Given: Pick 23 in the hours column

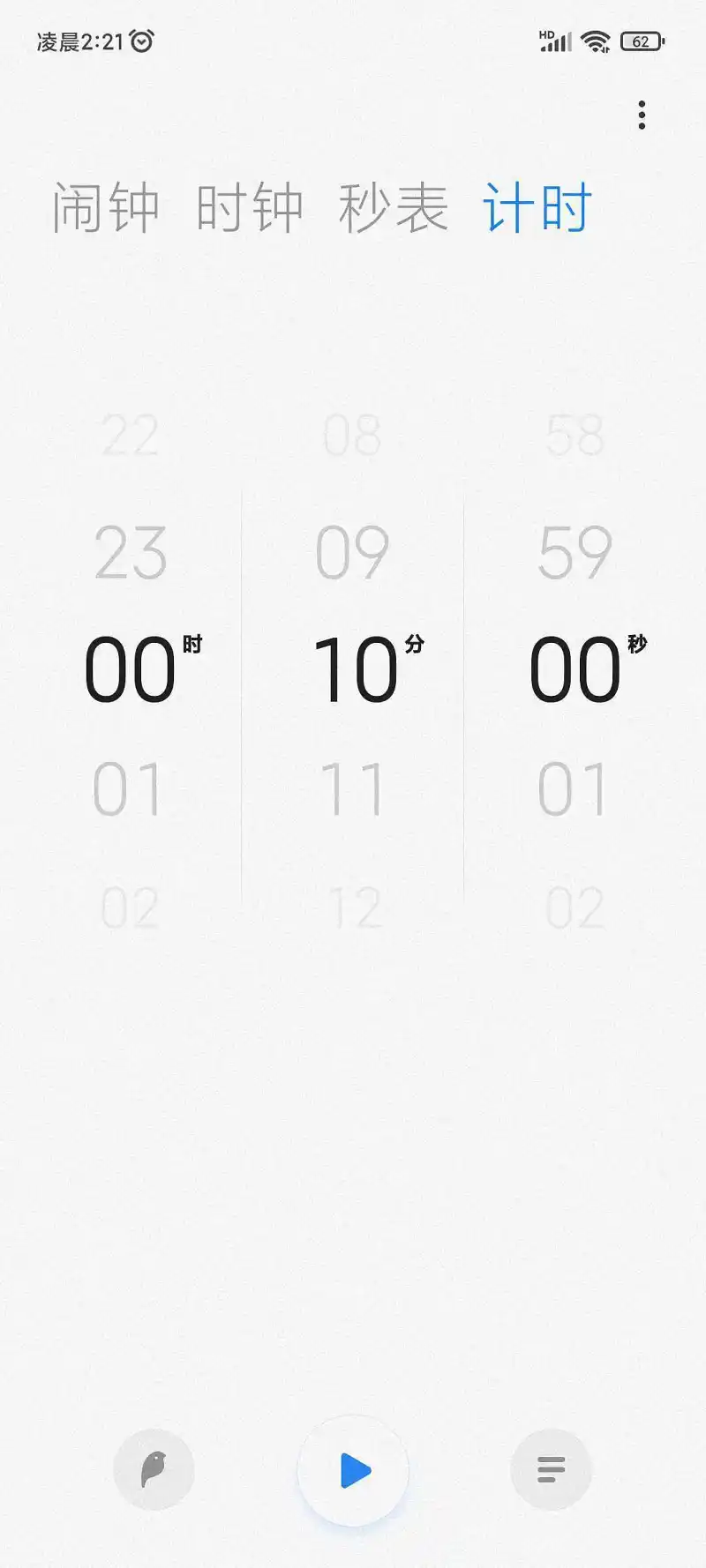Looking at the screenshot, I should click(131, 553).
